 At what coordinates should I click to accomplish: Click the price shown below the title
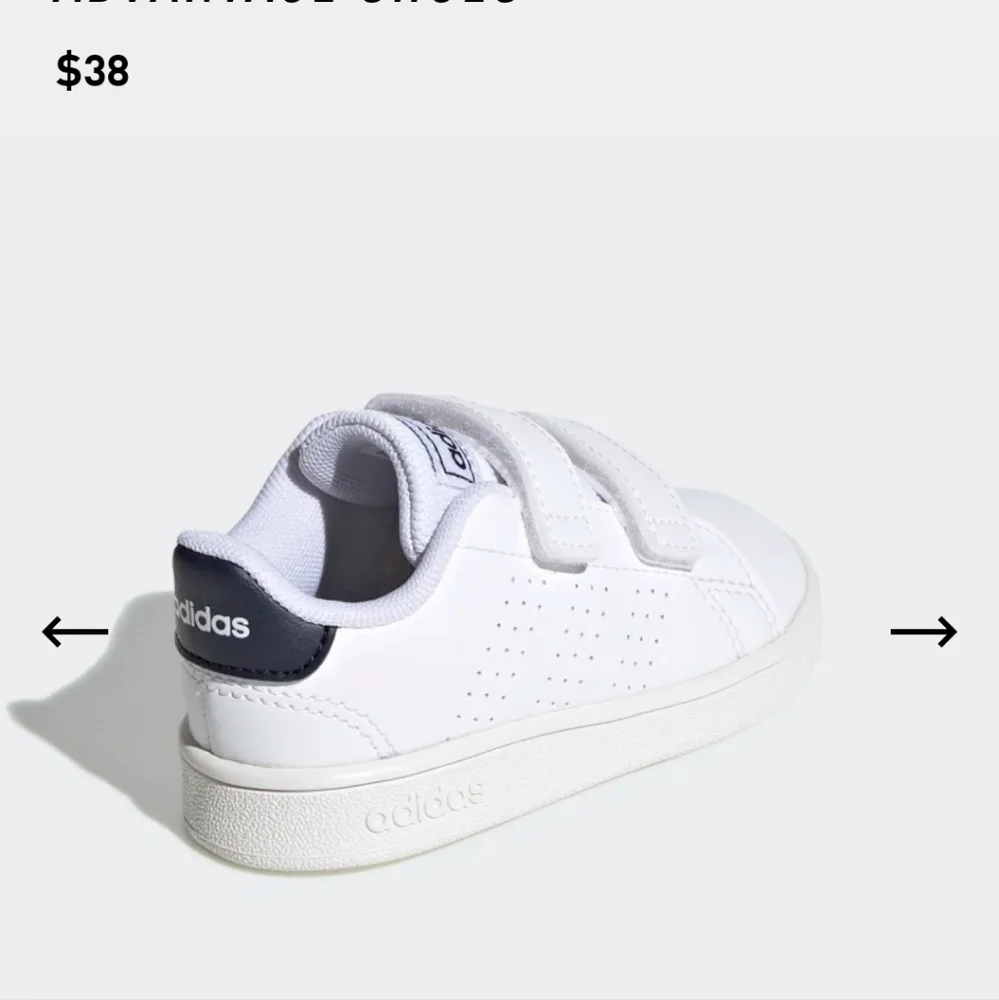92,70
